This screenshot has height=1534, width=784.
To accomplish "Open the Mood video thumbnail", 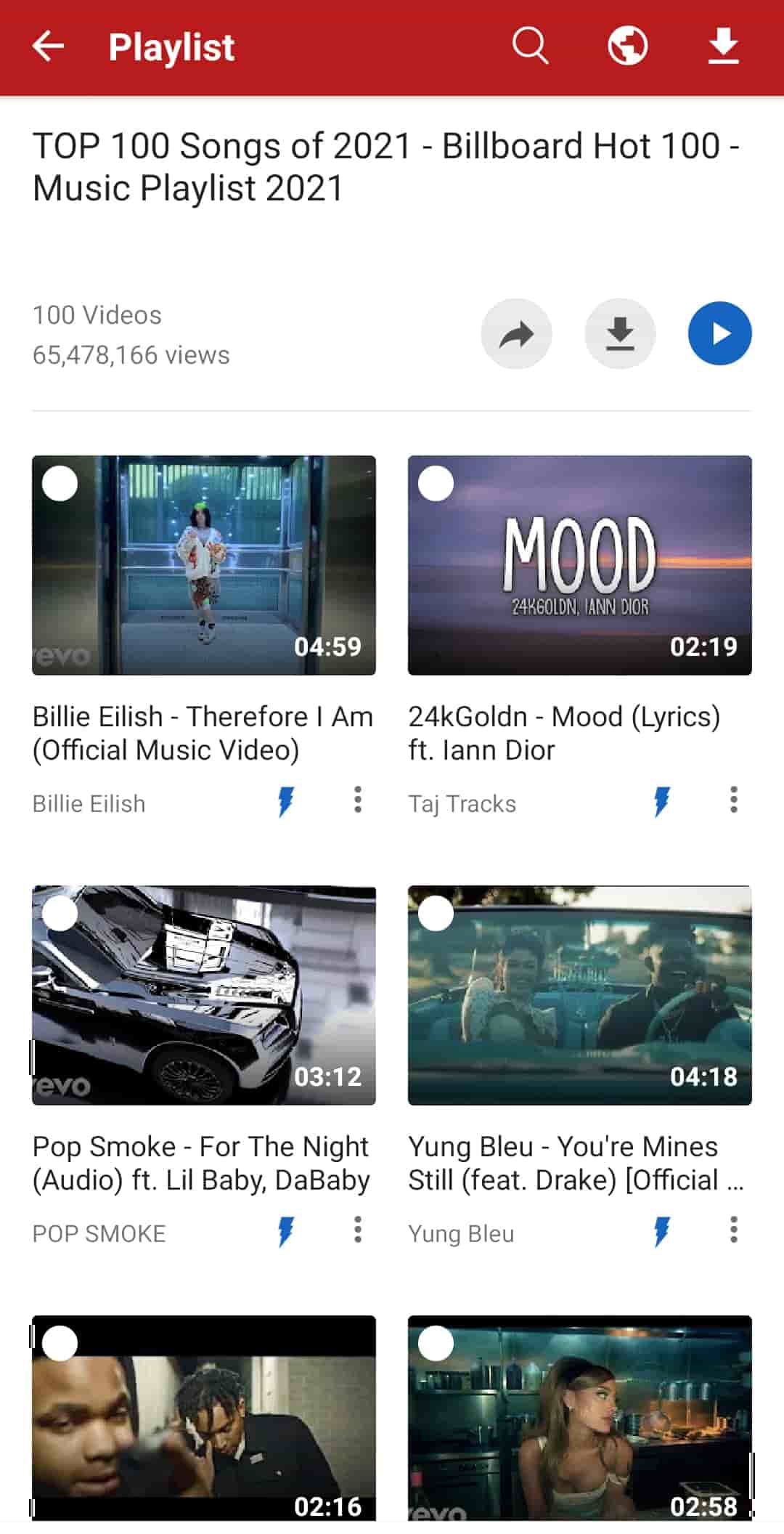I will coord(579,567).
